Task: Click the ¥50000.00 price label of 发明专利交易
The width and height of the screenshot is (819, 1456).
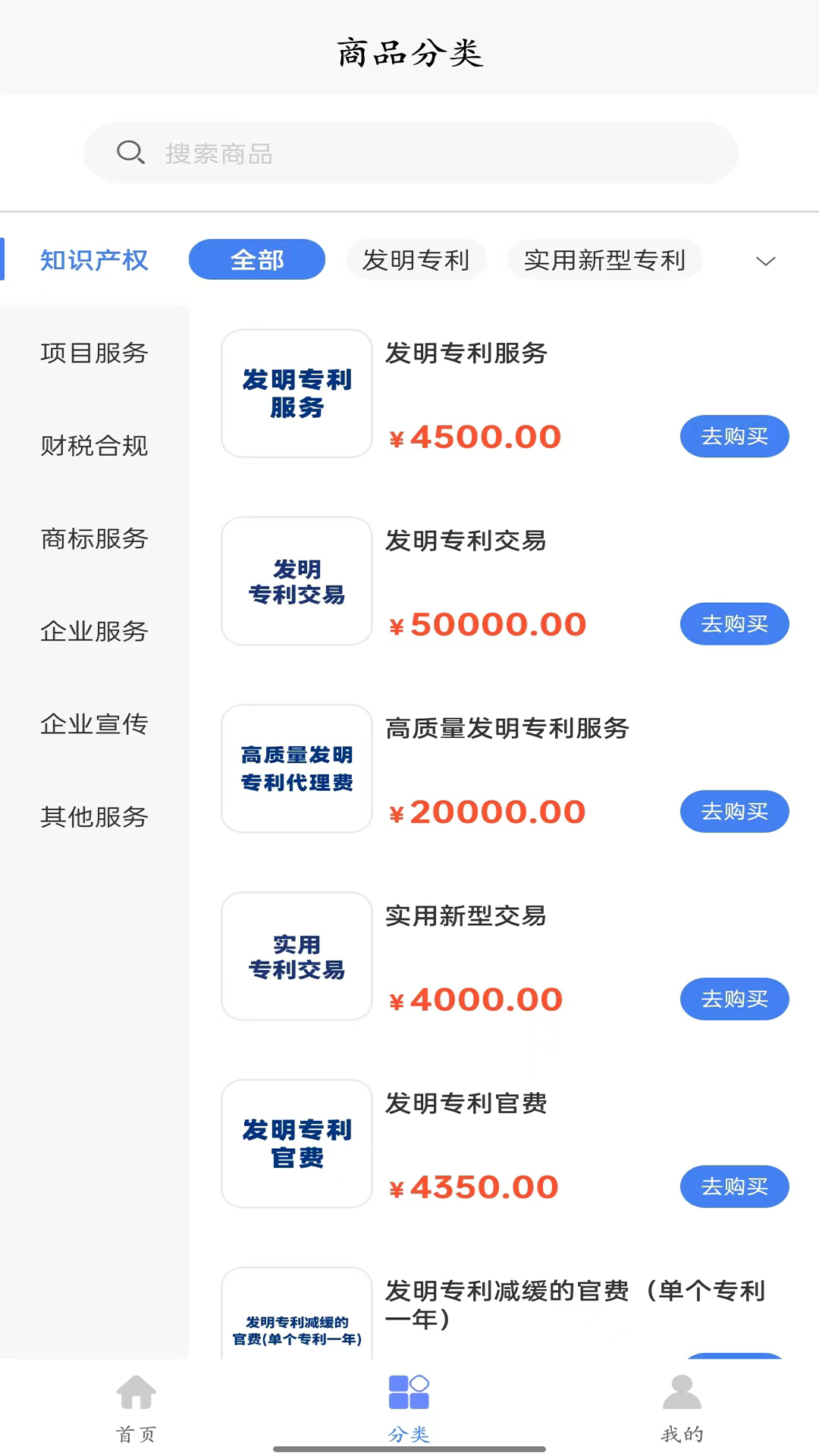Action: point(488,623)
